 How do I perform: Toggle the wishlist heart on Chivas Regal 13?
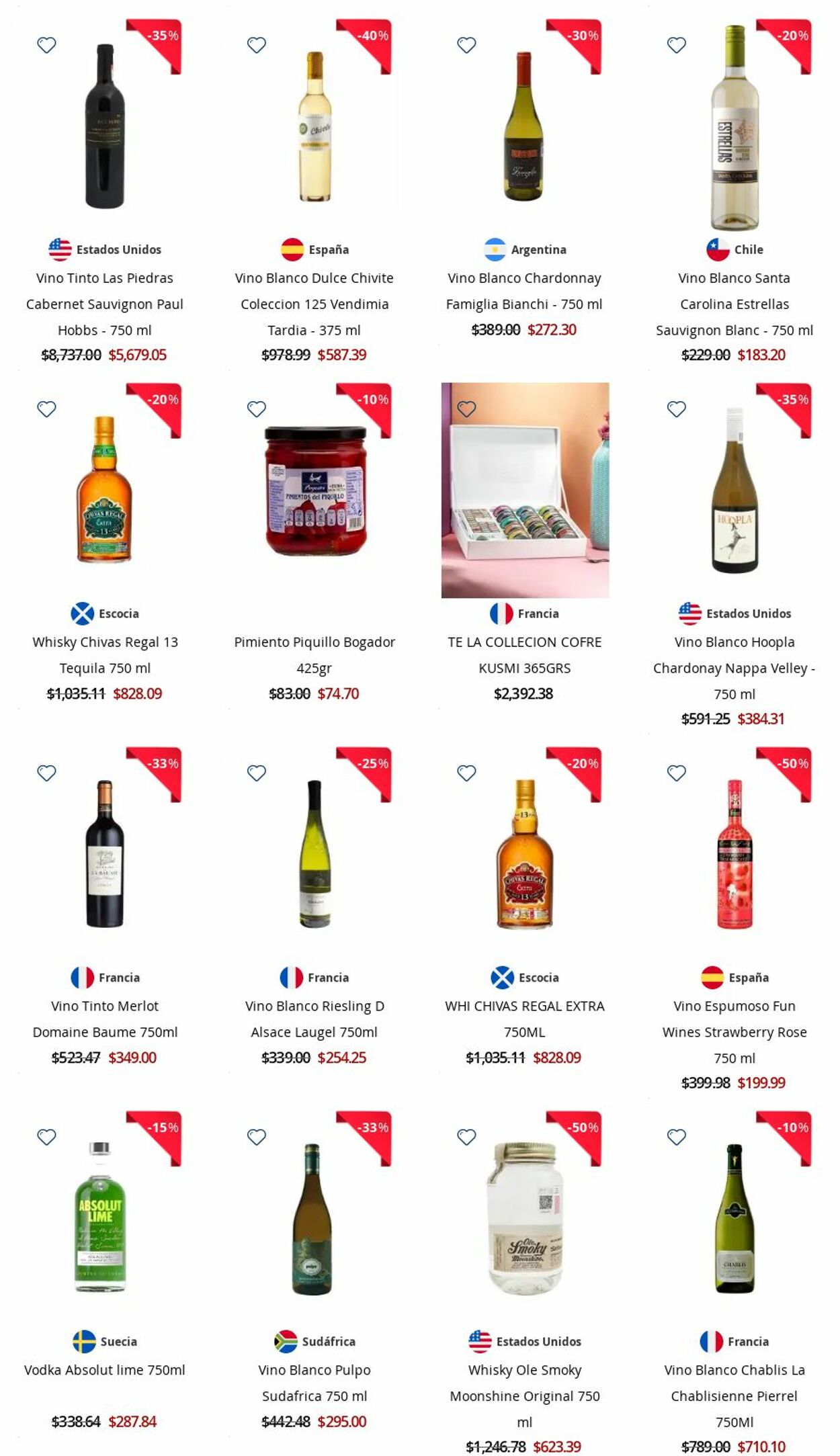[46, 408]
